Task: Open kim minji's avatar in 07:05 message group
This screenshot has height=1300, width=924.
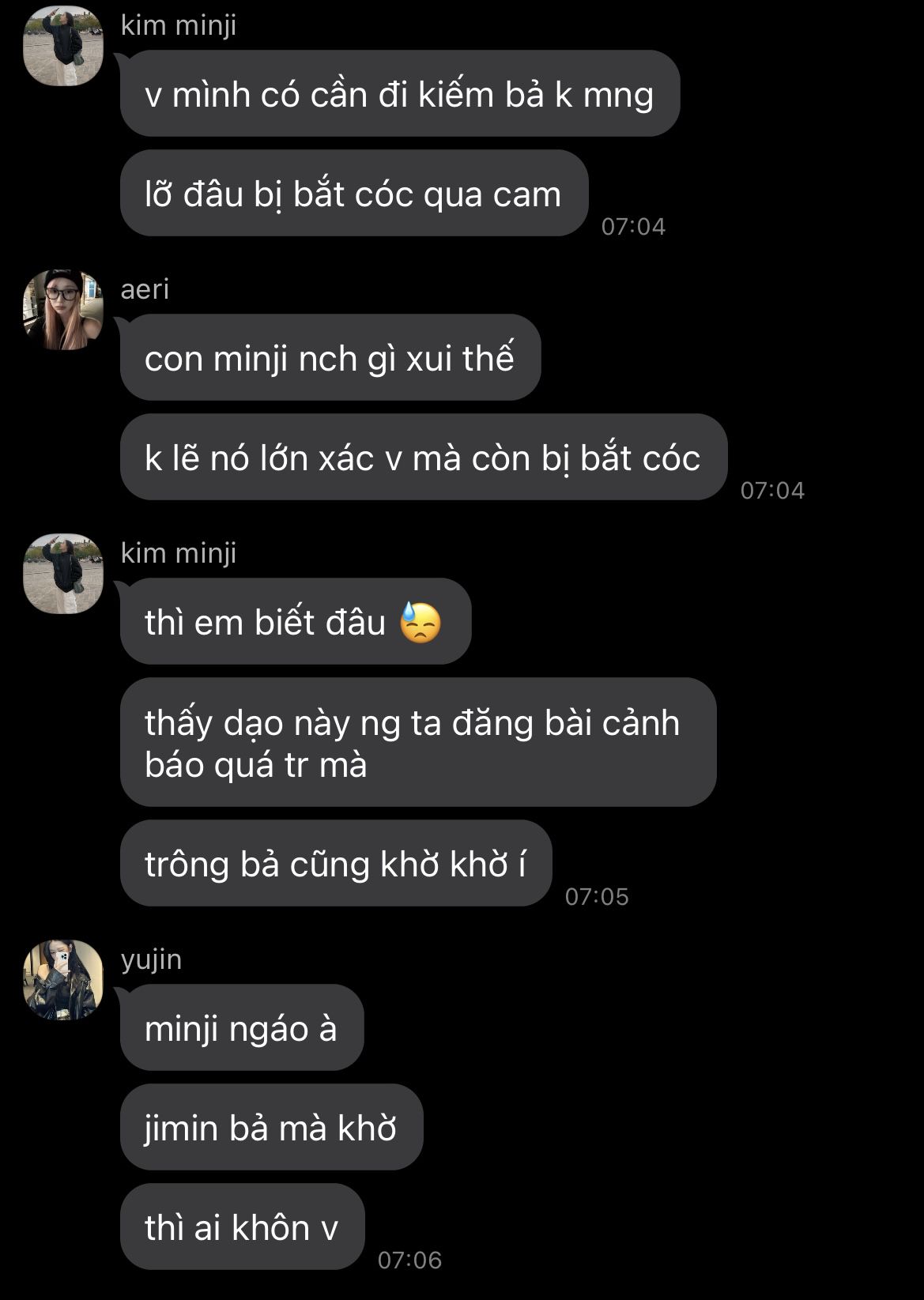Action: point(63,574)
